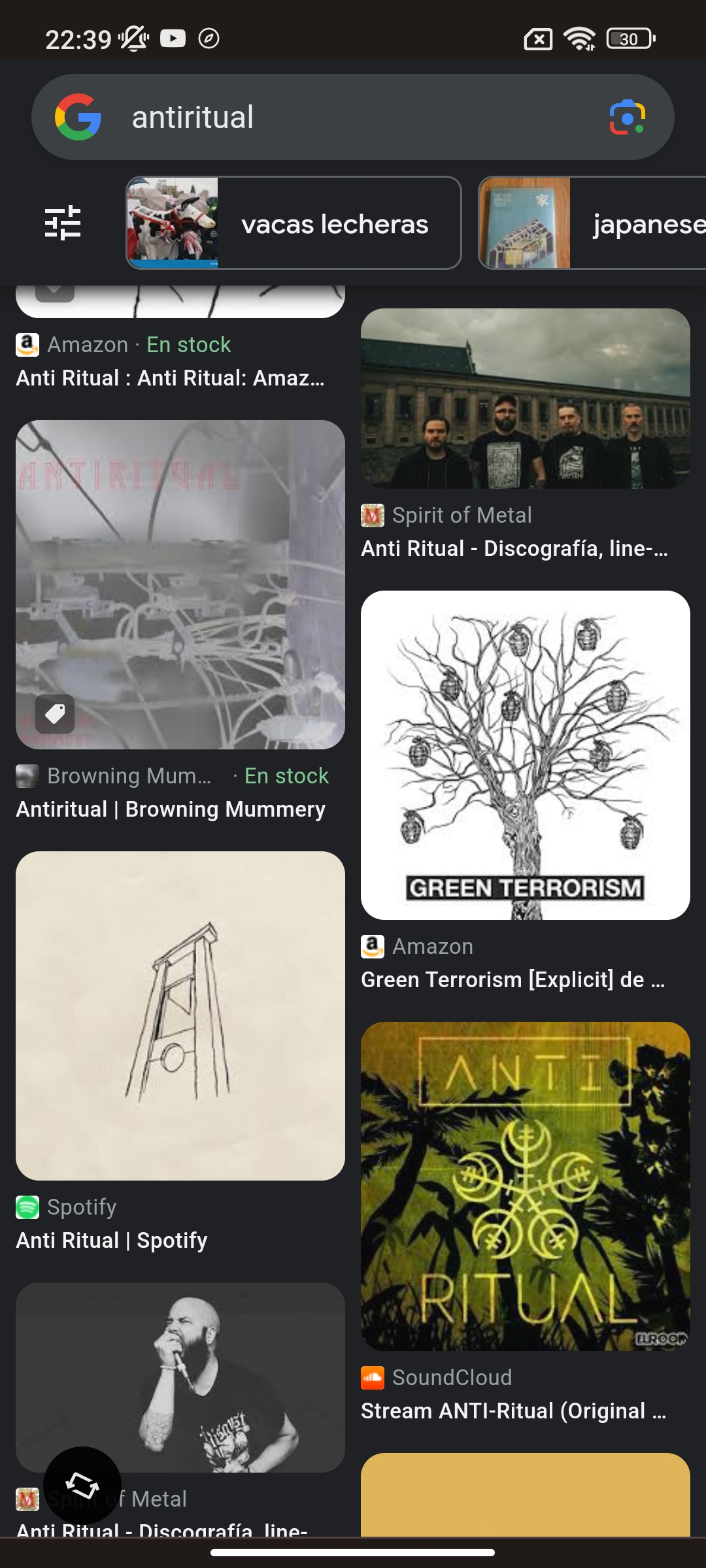Tap the Google logo
706x1568 pixels.
pyautogui.click(x=78, y=118)
